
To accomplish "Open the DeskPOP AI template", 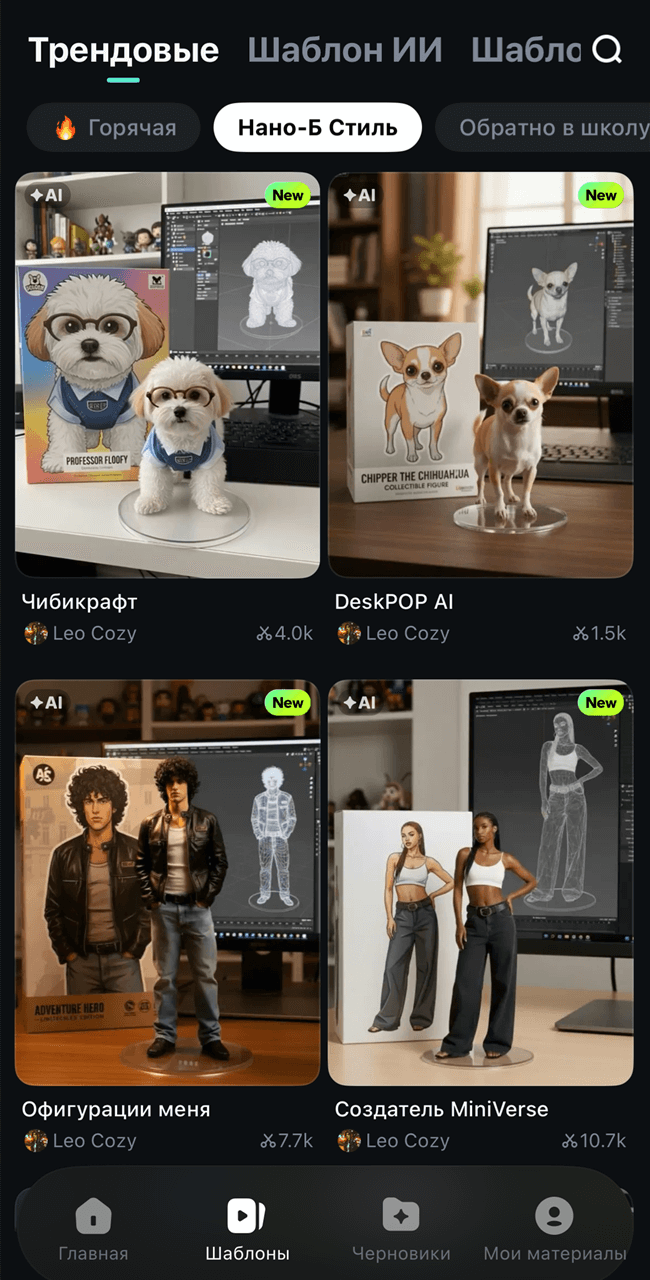I will coord(481,375).
